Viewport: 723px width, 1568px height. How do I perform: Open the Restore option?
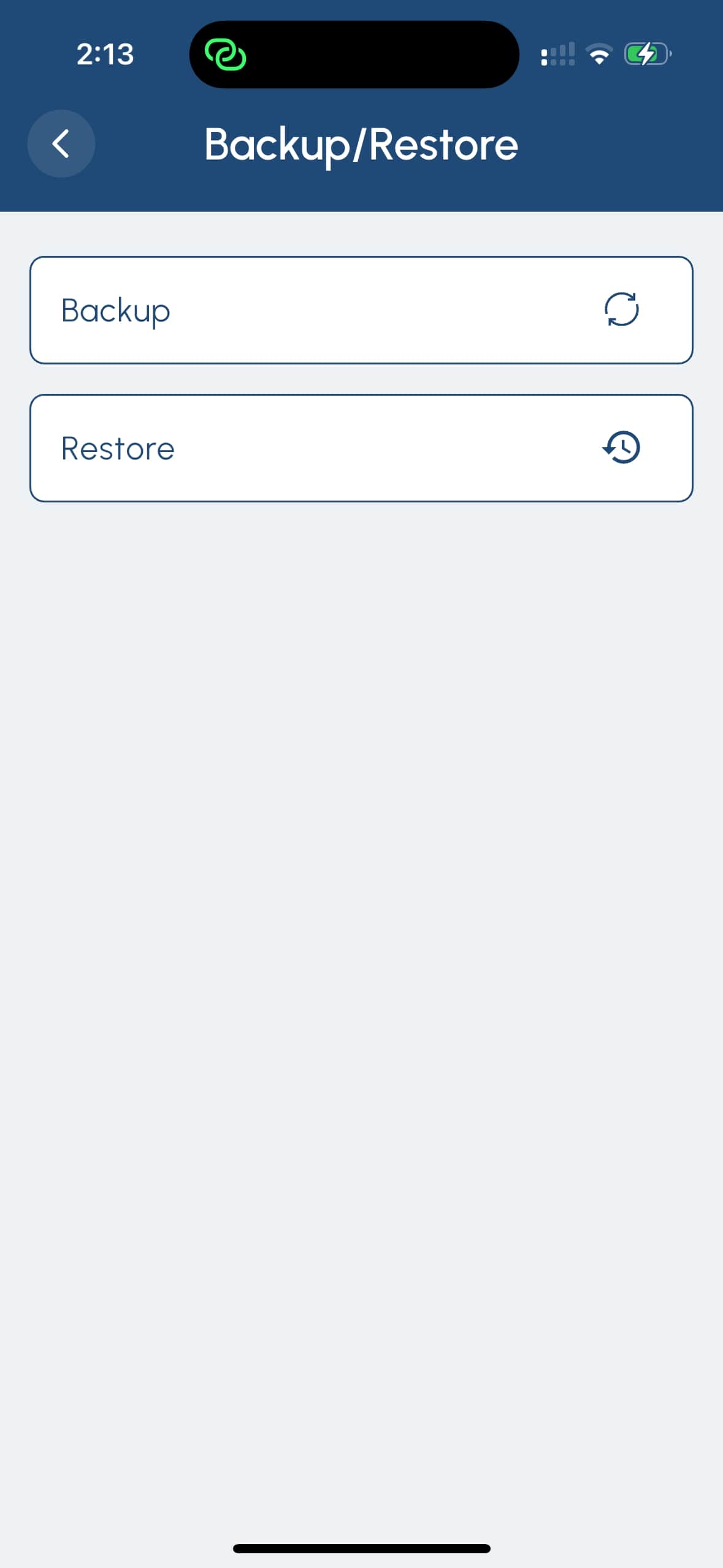pyautogui.click(x=361, y=448)
